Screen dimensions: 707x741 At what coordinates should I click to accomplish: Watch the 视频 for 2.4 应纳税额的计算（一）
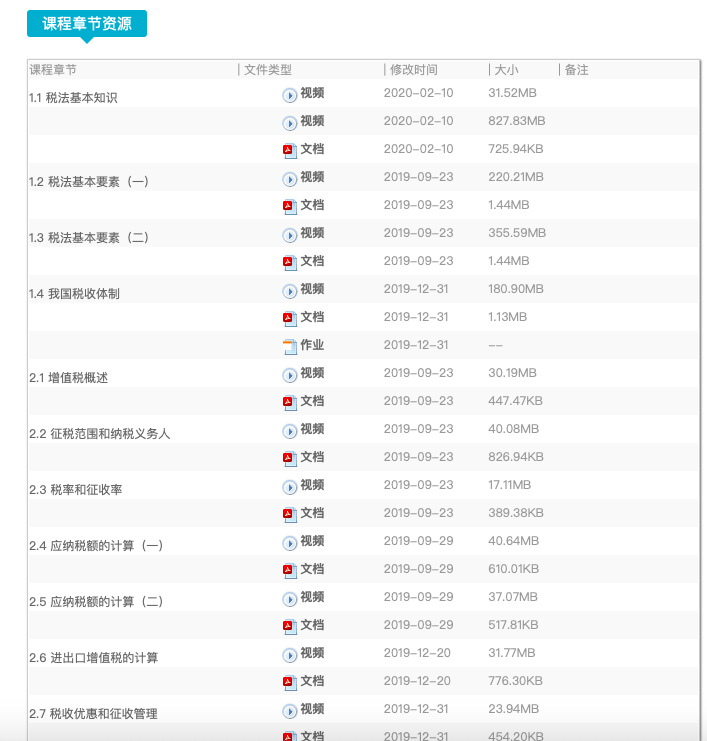[x=311, y=541]
